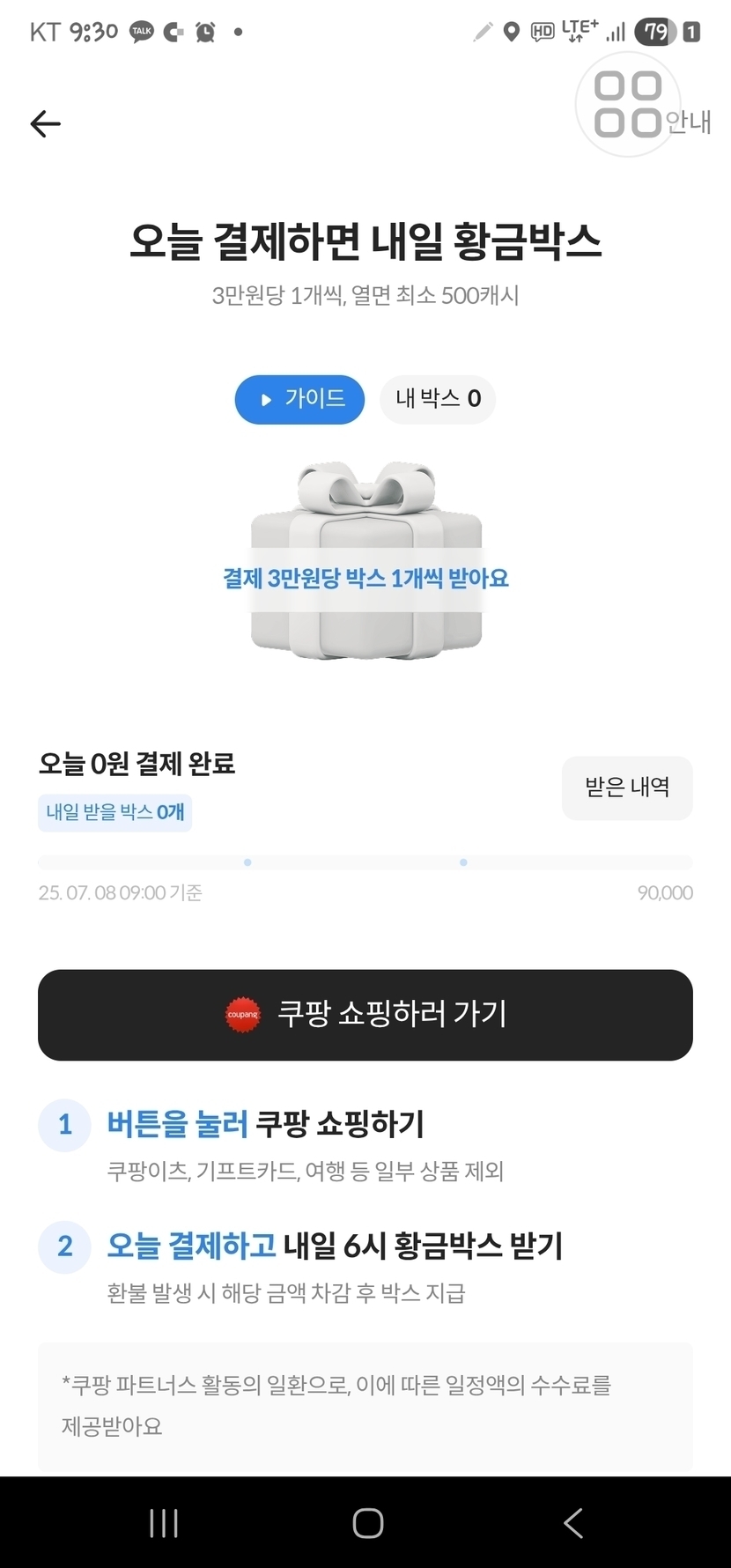Open the system recent apps button
This screenshot has height=1568, width=731.
[x=164, y=1522]
